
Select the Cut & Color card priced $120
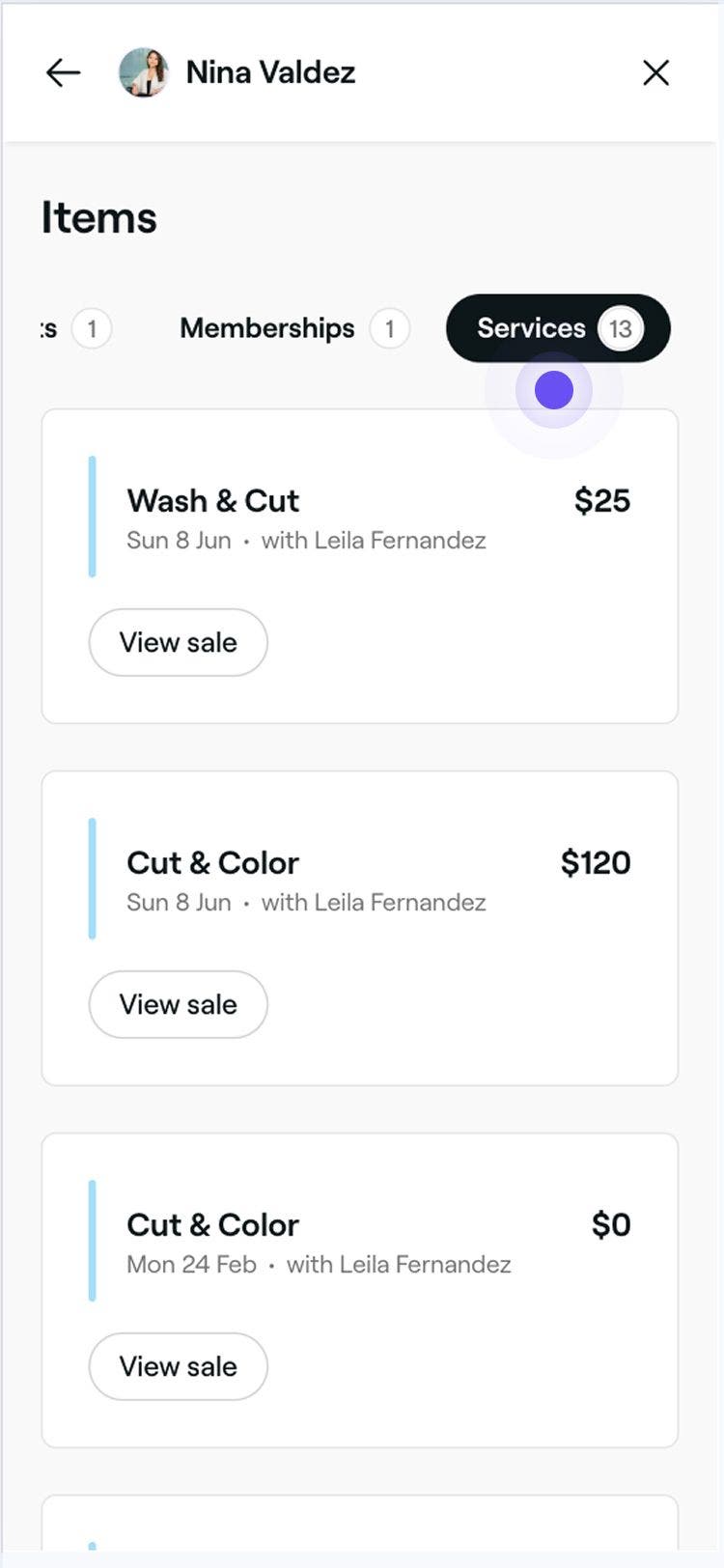359,927
